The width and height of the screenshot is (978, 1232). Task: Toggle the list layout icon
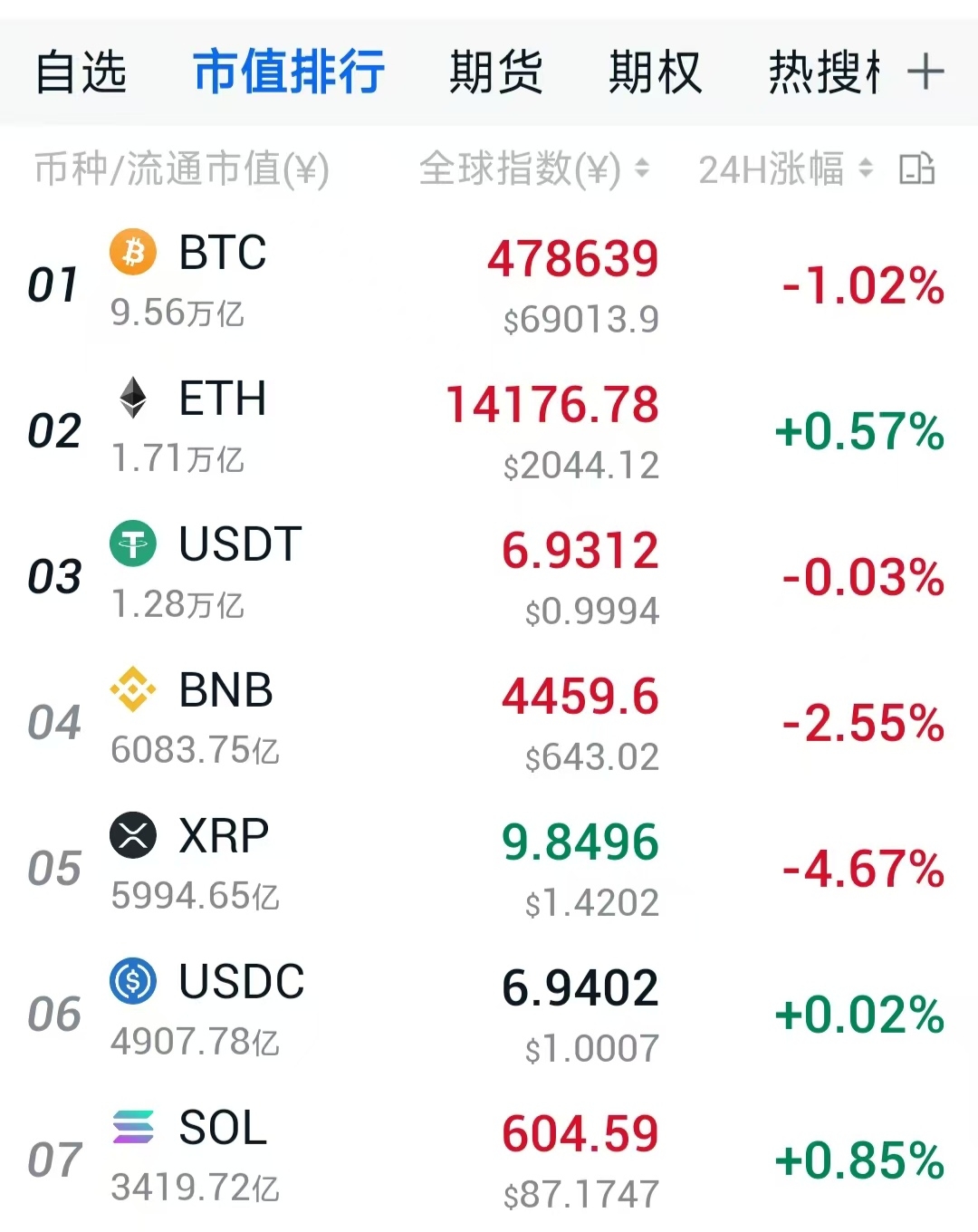(x=916, y=169)
